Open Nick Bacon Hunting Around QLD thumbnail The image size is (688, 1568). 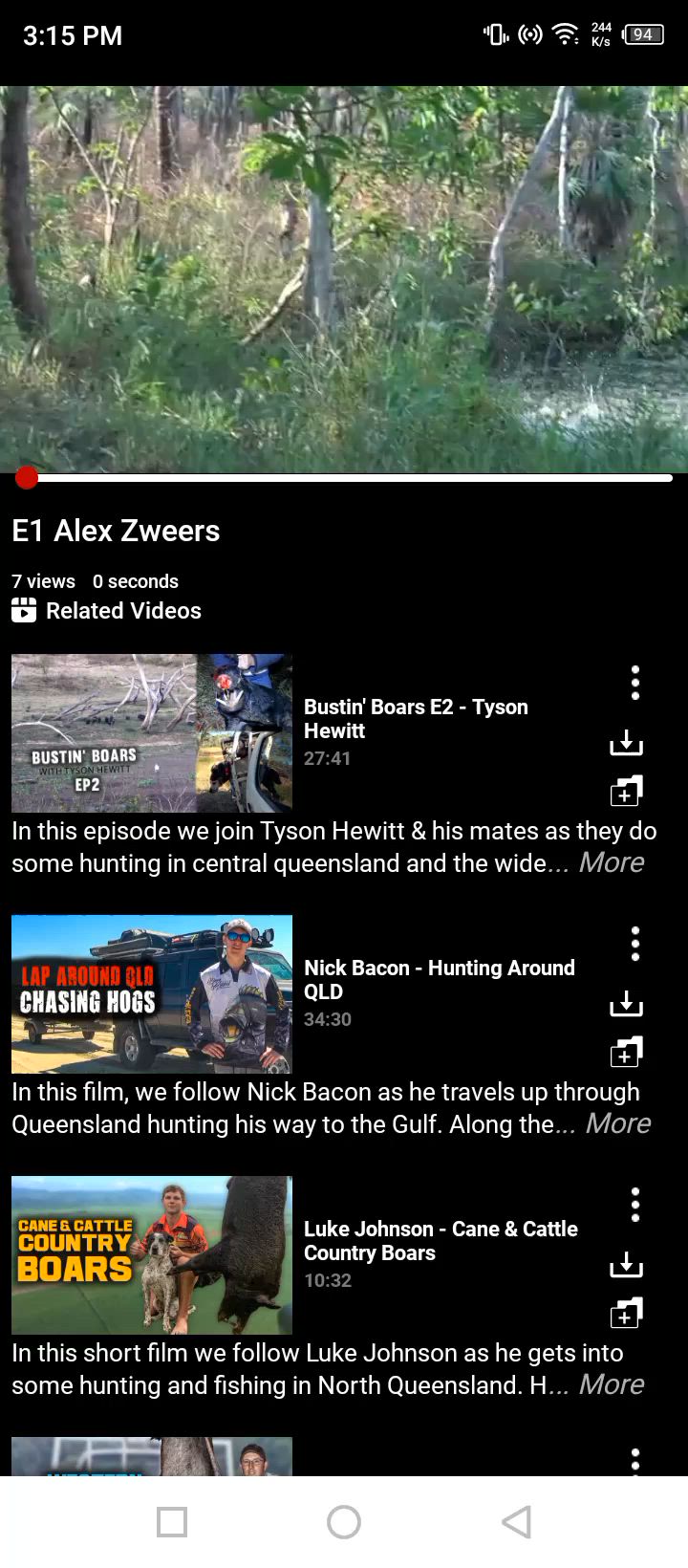point(152,994)
